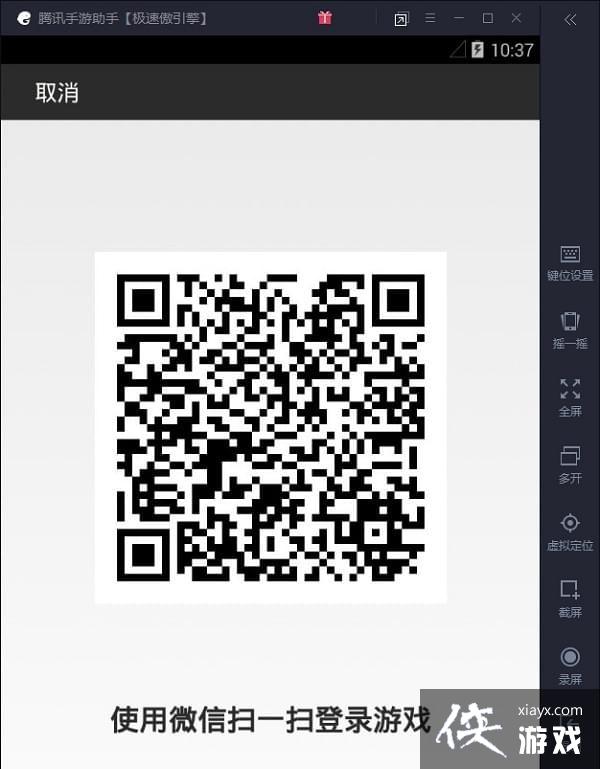Viewport: 600px width, 769px height.
Task: Open the title bar hamburger menu
Action: pos(430,18)
